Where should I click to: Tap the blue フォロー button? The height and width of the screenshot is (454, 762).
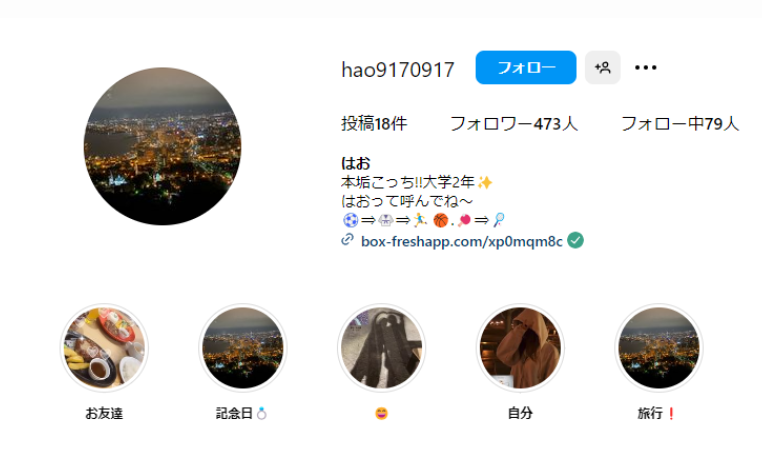point(526,68)
